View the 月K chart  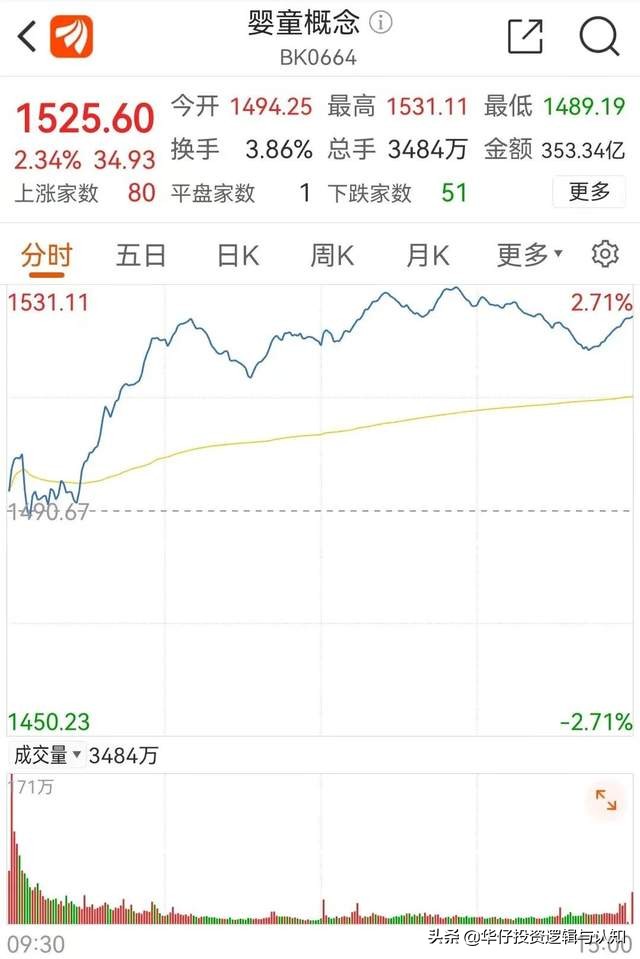click(427, 255)
